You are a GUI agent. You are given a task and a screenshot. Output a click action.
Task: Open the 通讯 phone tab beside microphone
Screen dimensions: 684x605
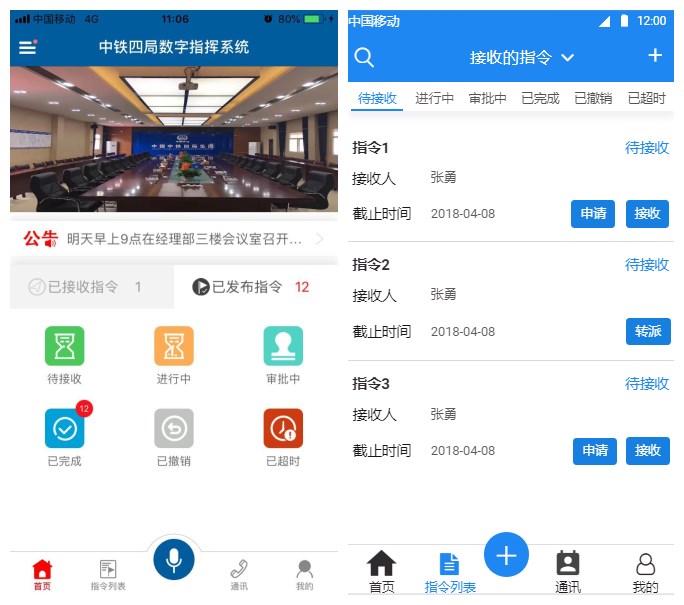pos(239,573)
